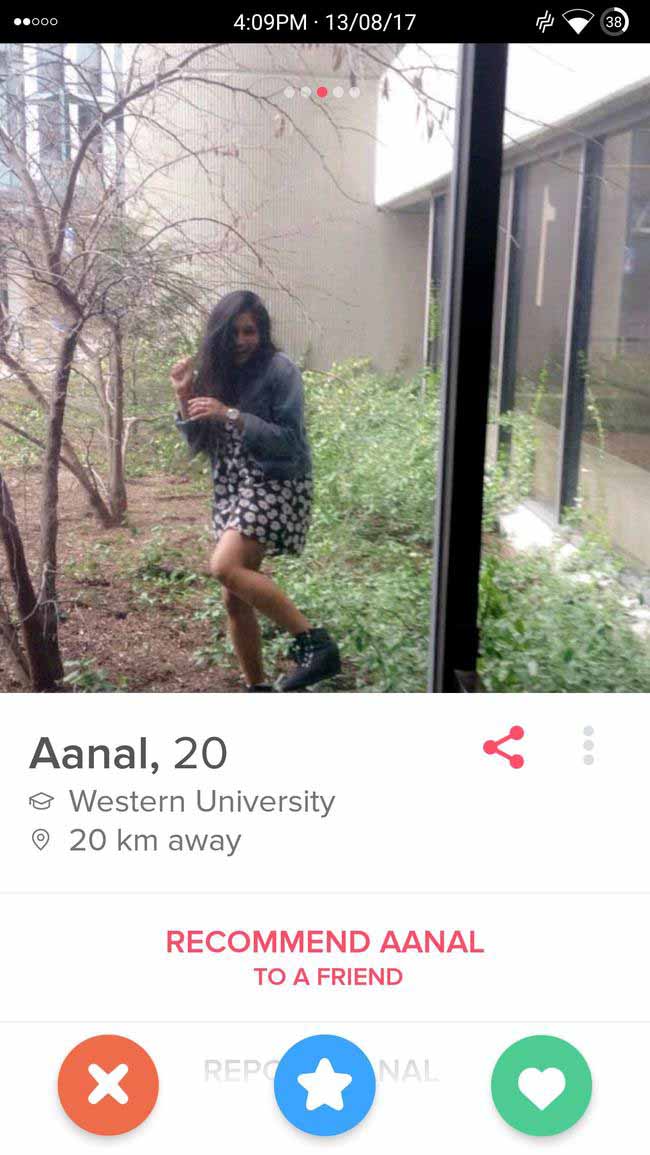Image resolution: width=650 pixels, height=1155 pixels.
Task: Share this profile via the share icon
Action: (504, 747)
